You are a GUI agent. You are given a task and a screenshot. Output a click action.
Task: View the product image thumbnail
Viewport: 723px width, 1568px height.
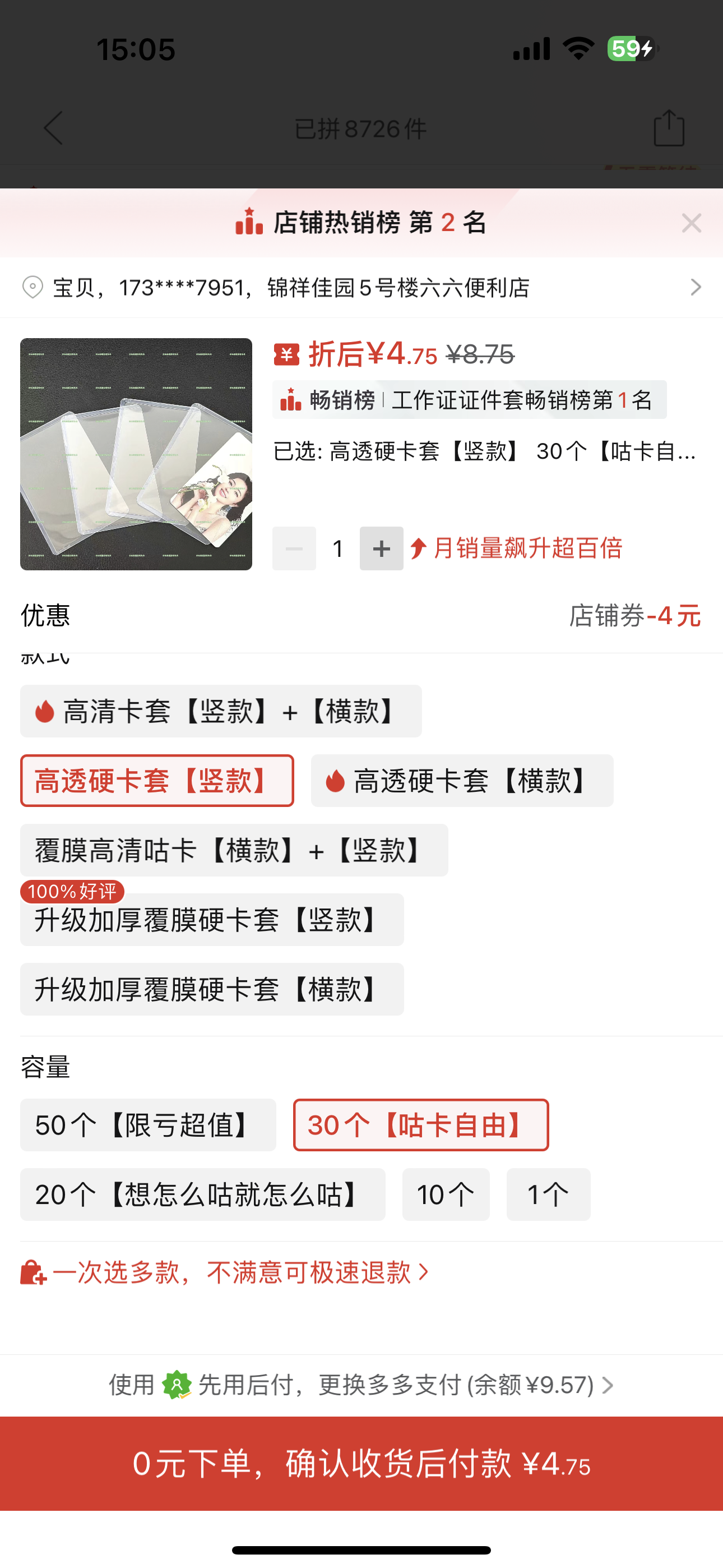click(136, 454)
